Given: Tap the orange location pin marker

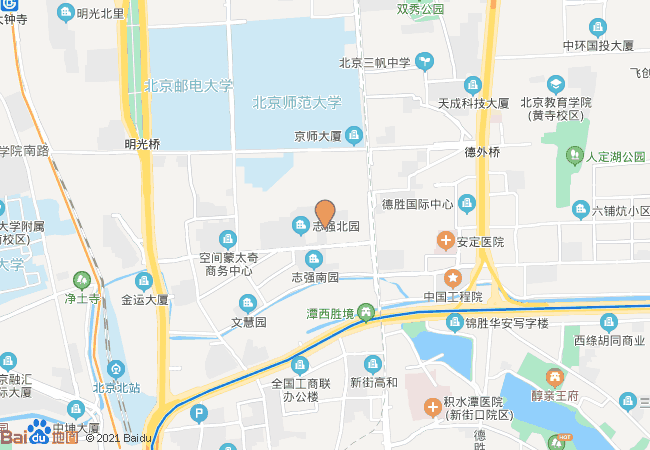Looking at the screenshot, I should (325, 213).
